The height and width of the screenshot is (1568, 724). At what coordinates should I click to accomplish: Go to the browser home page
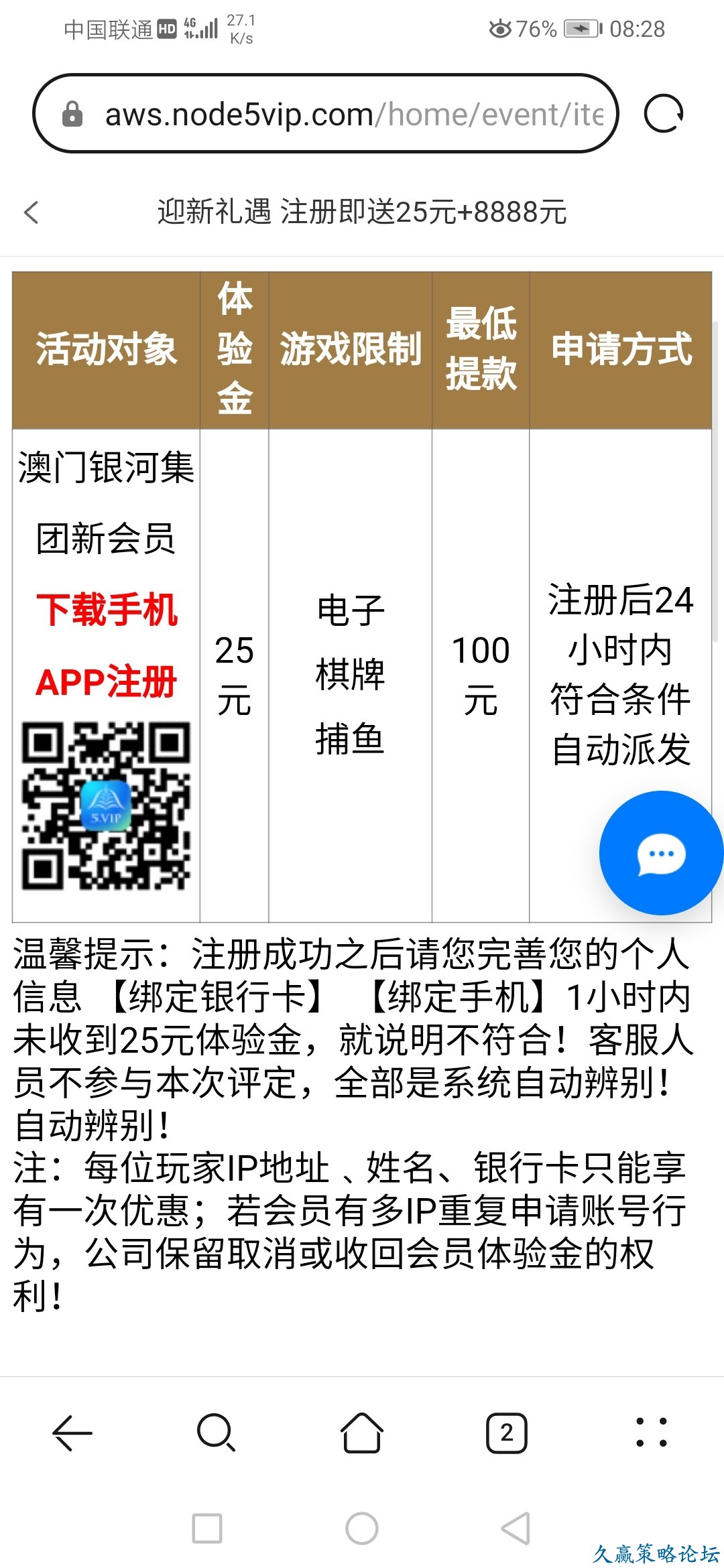(362, 1433)
